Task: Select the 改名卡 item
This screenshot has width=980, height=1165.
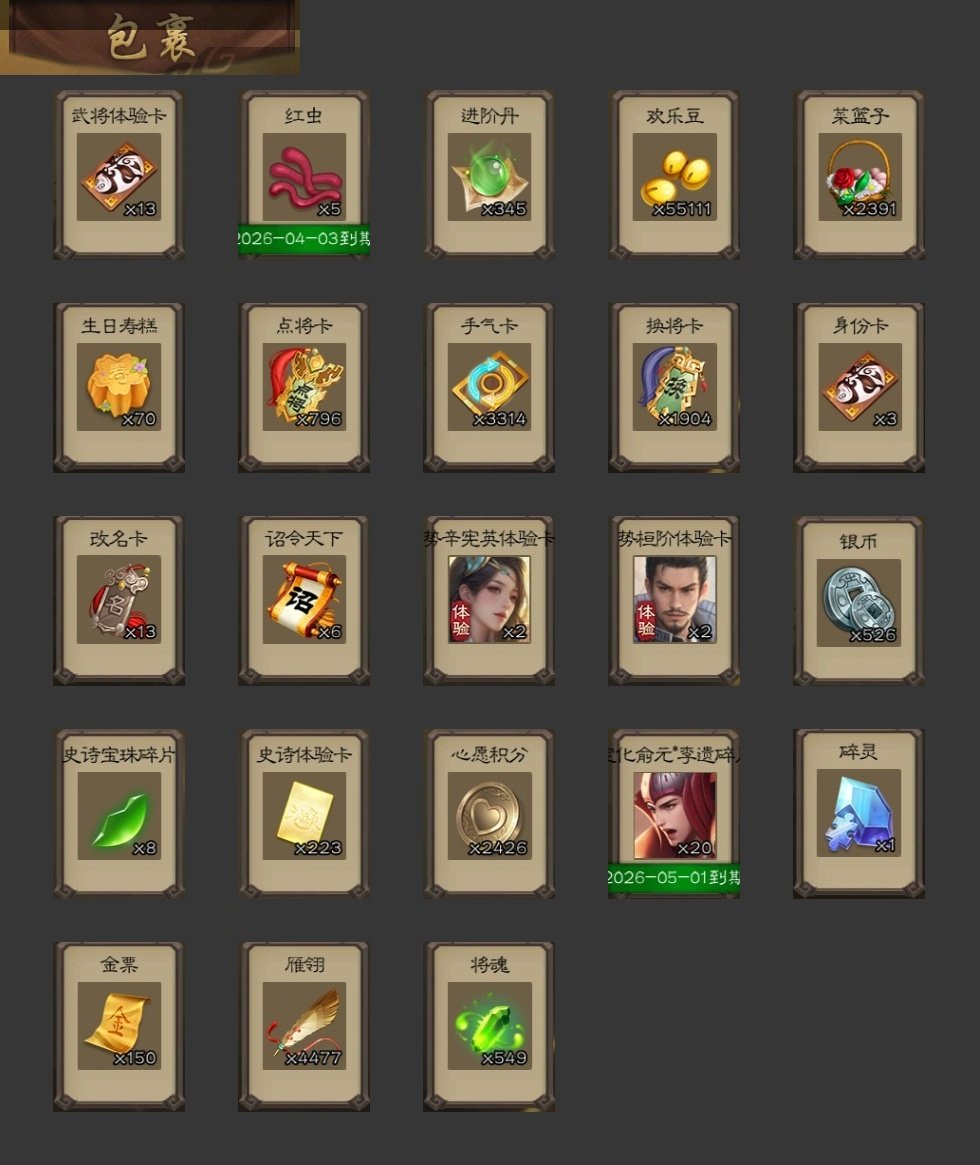Action: (x=119, y=600)
